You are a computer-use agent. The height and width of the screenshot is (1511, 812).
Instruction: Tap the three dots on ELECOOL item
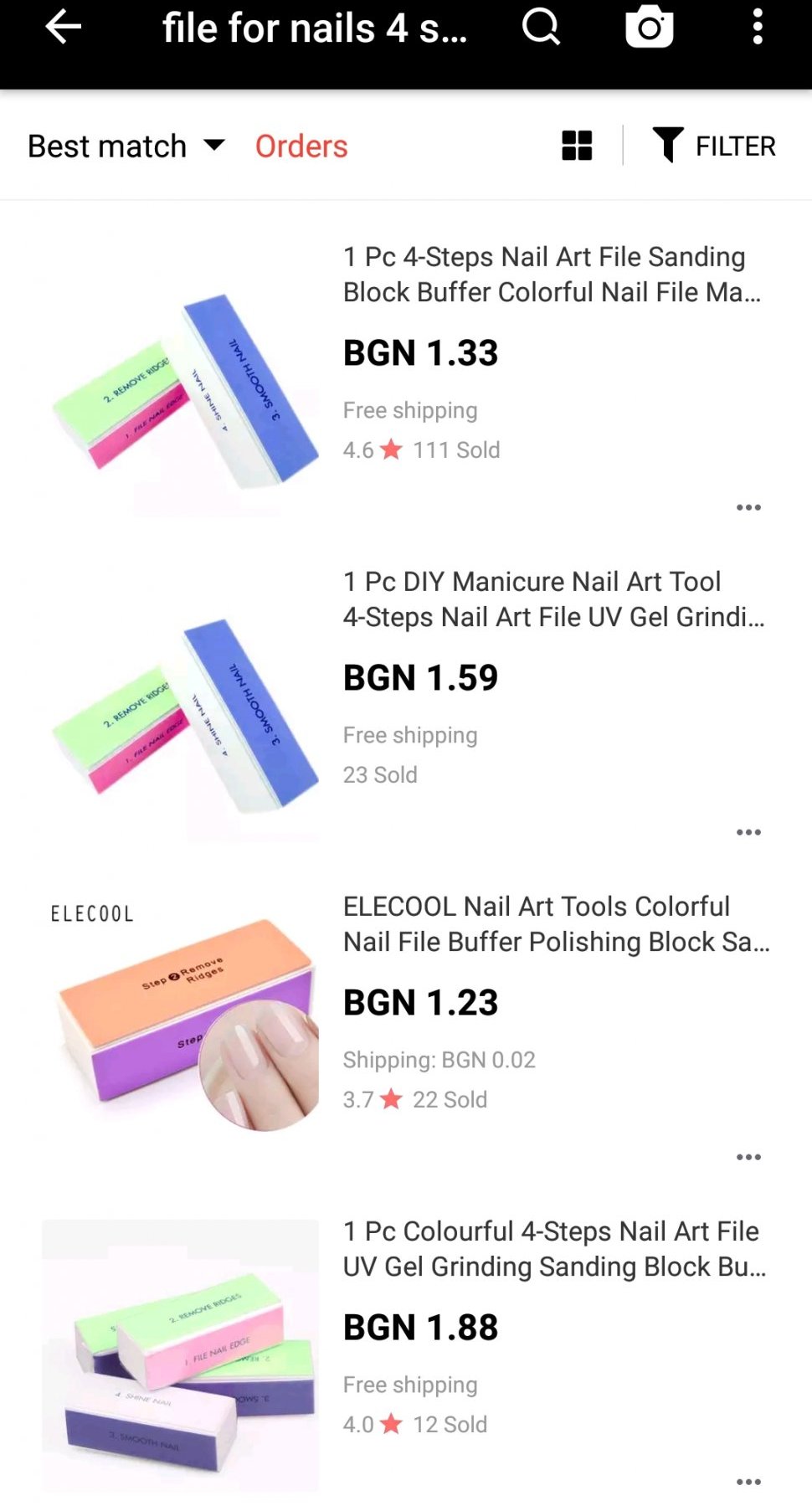click(x=748, y=1157)
